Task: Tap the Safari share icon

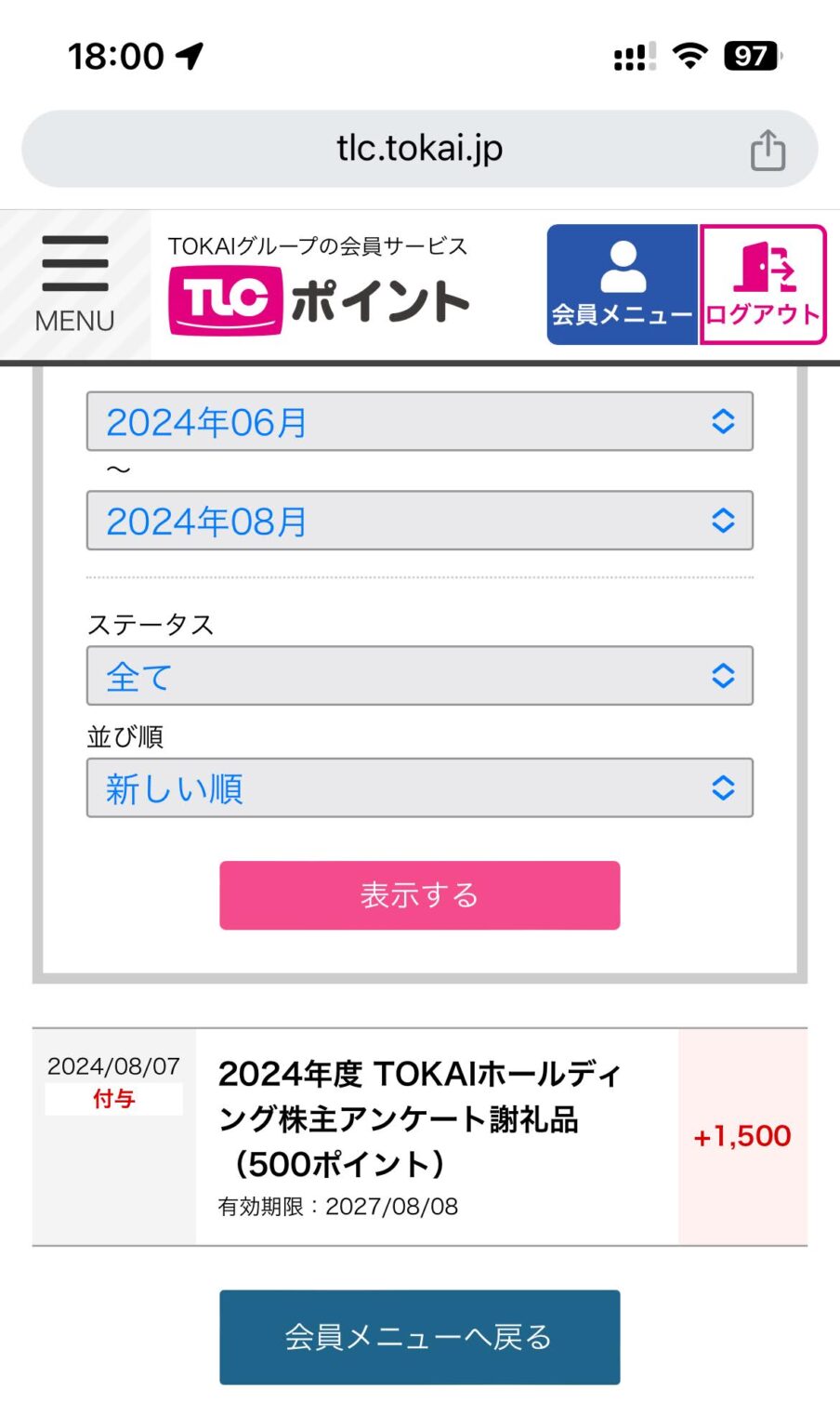Action: pos(767,147)
